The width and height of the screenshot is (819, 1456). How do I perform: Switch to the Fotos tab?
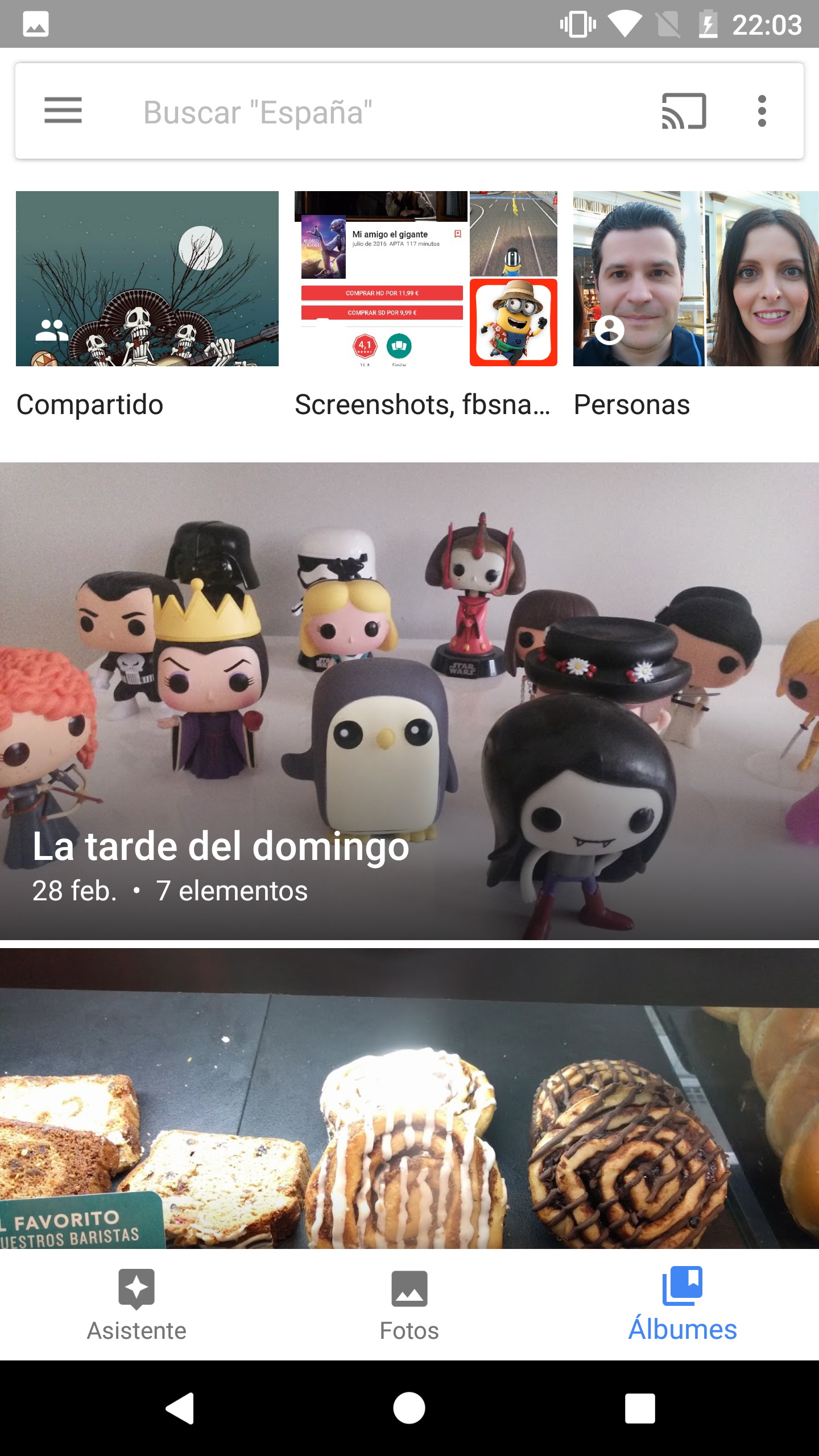coord(409,1304)
